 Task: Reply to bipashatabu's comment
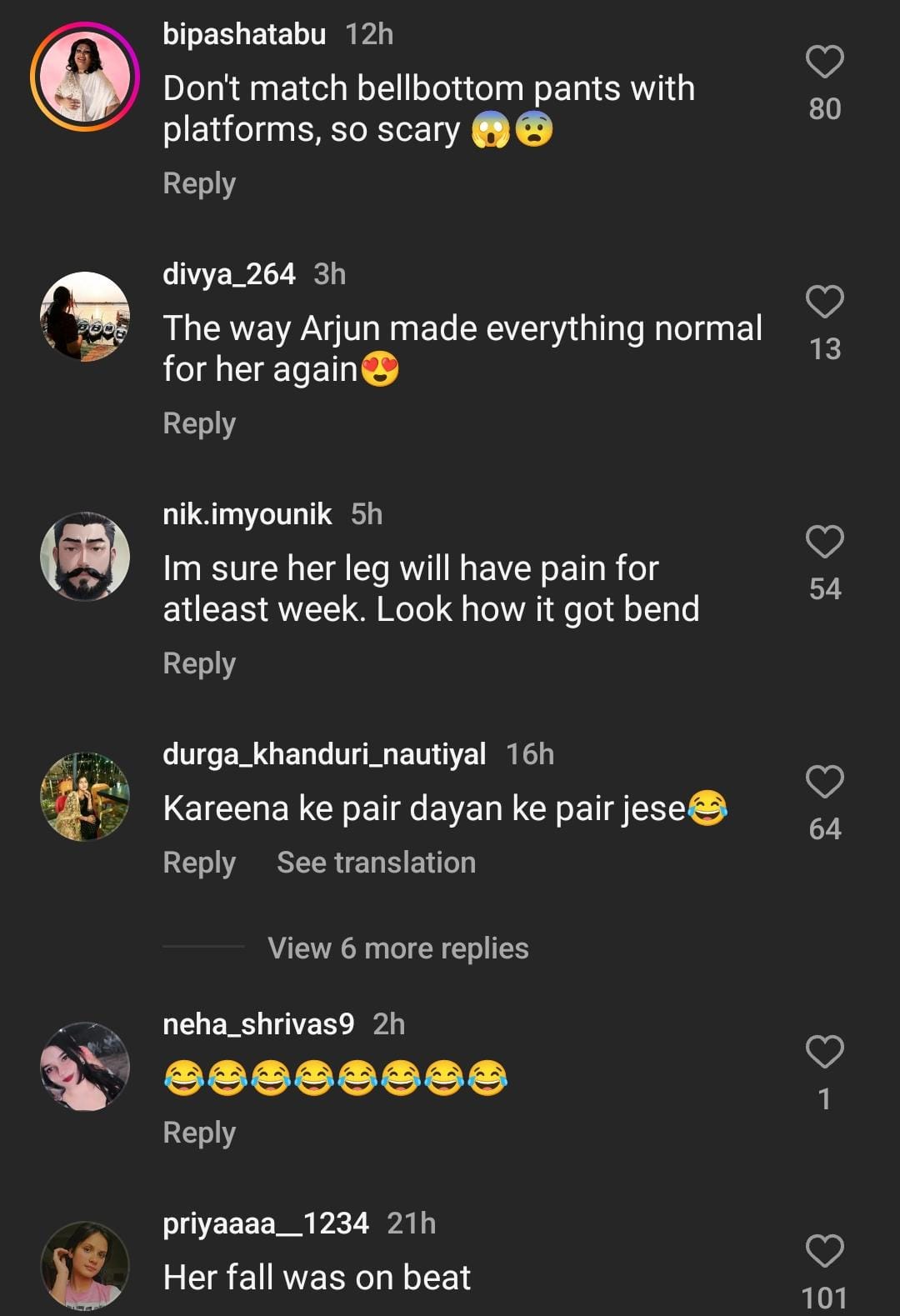click(x=199, y=183)
